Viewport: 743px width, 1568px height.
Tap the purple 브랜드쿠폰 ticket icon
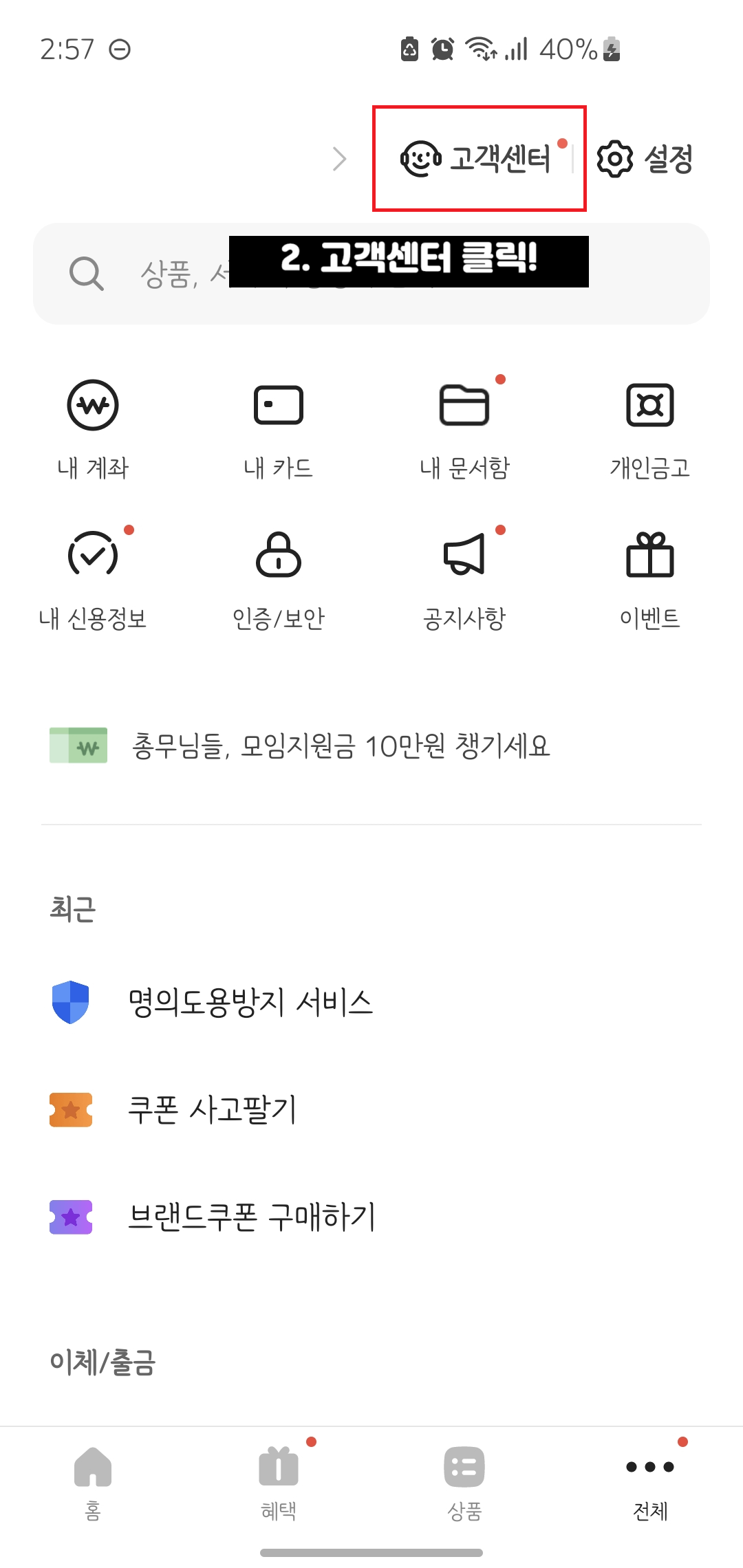[x=70, y=1217]
